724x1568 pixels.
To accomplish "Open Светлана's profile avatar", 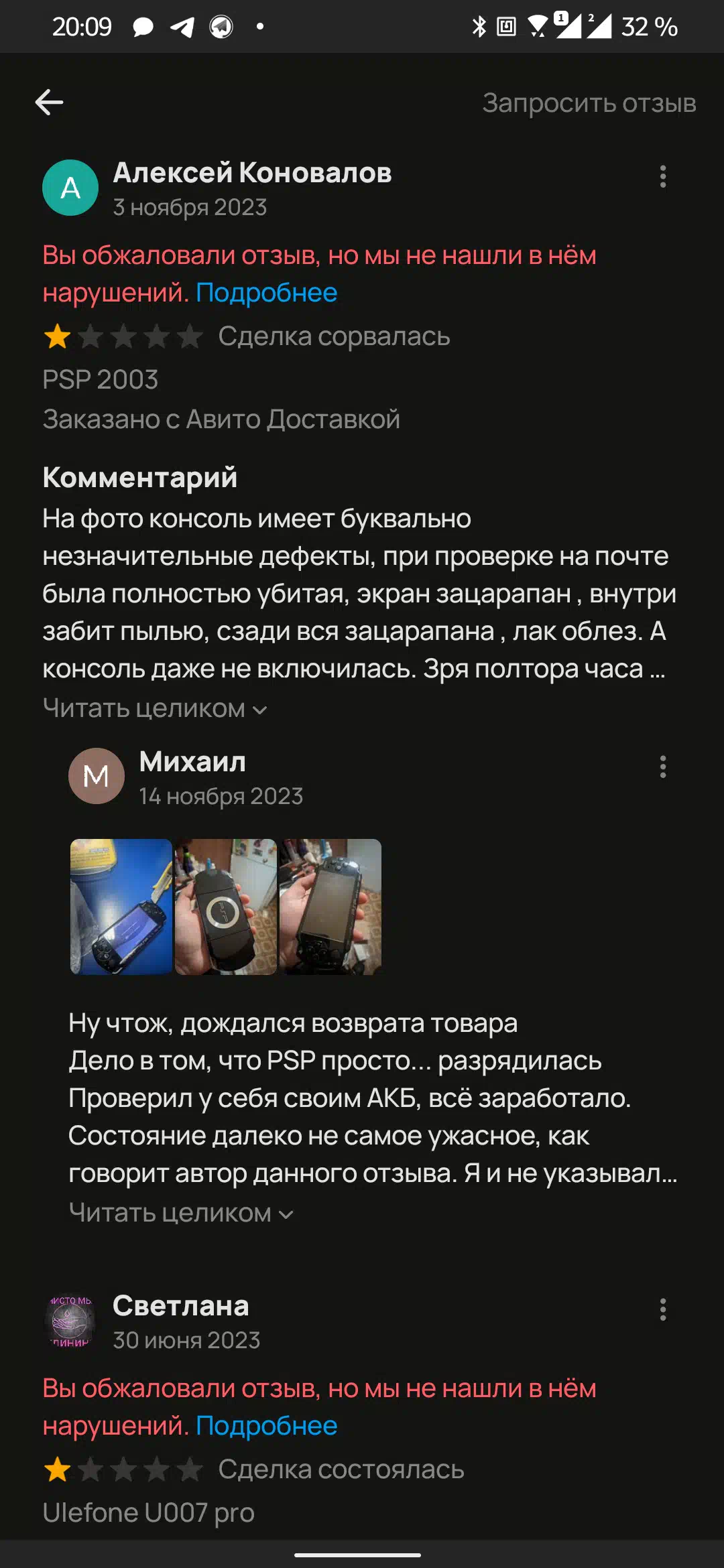I will click(x=70, y=1321).
